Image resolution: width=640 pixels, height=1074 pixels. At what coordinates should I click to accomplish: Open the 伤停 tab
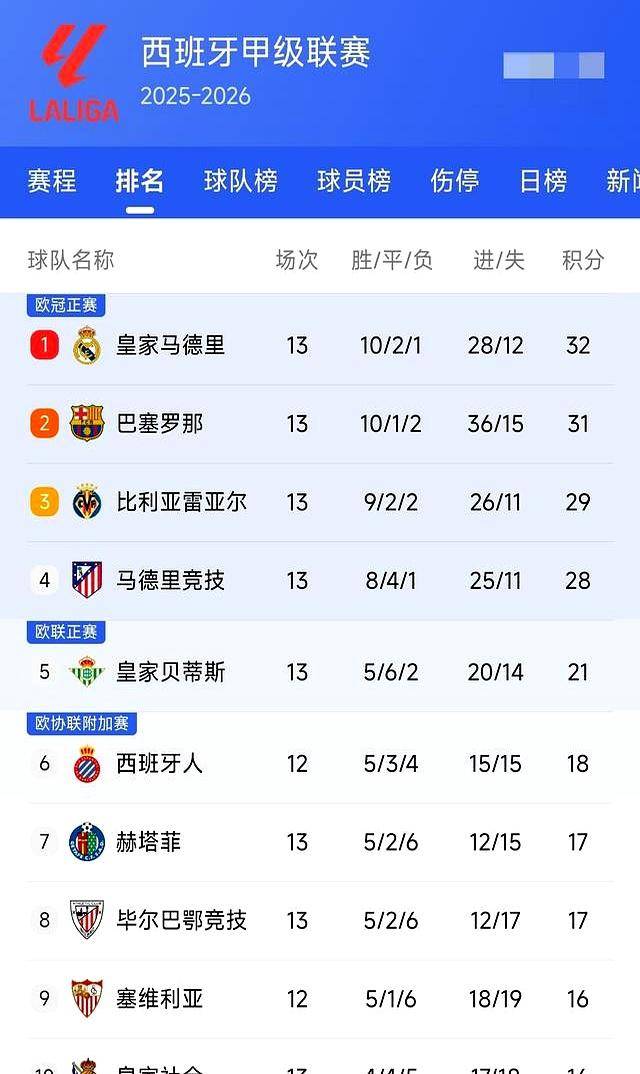click(x=455, y=181)
